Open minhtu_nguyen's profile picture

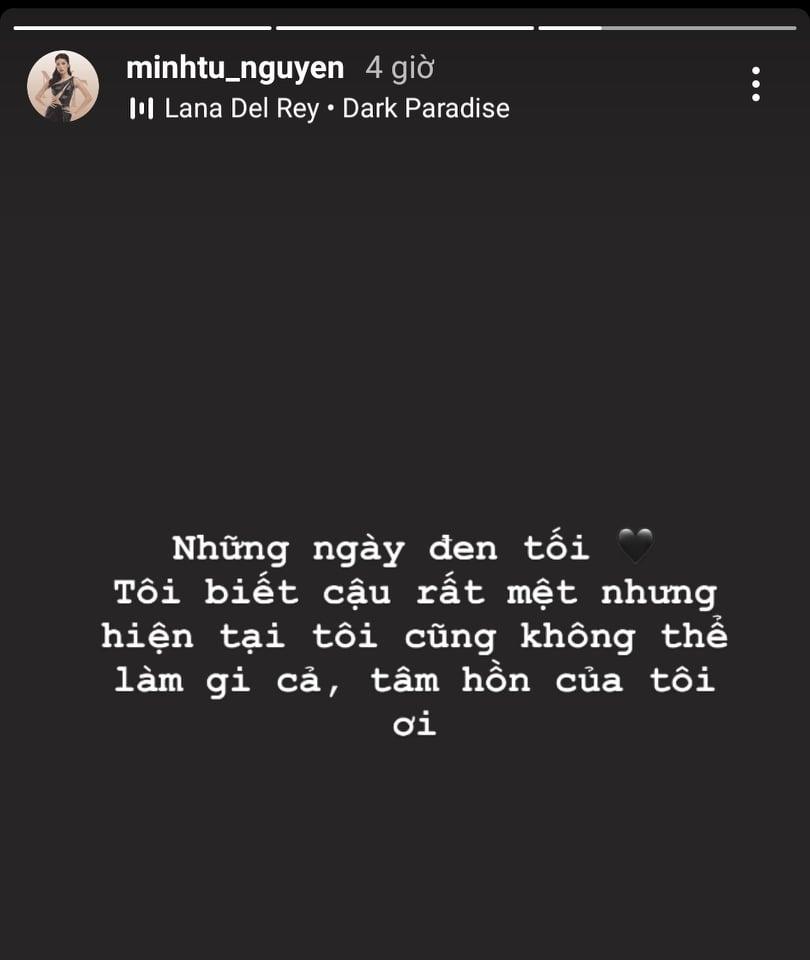(x=63, y=86)
